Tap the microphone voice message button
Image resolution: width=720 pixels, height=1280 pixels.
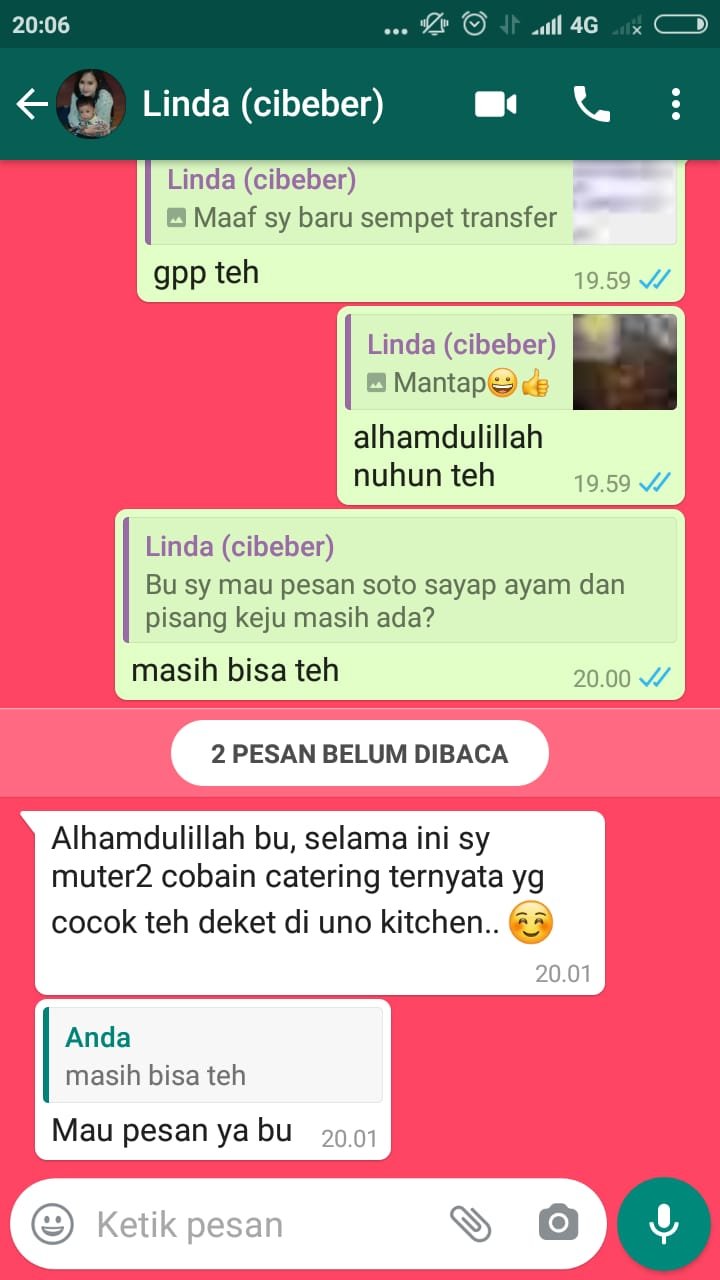663,1224
